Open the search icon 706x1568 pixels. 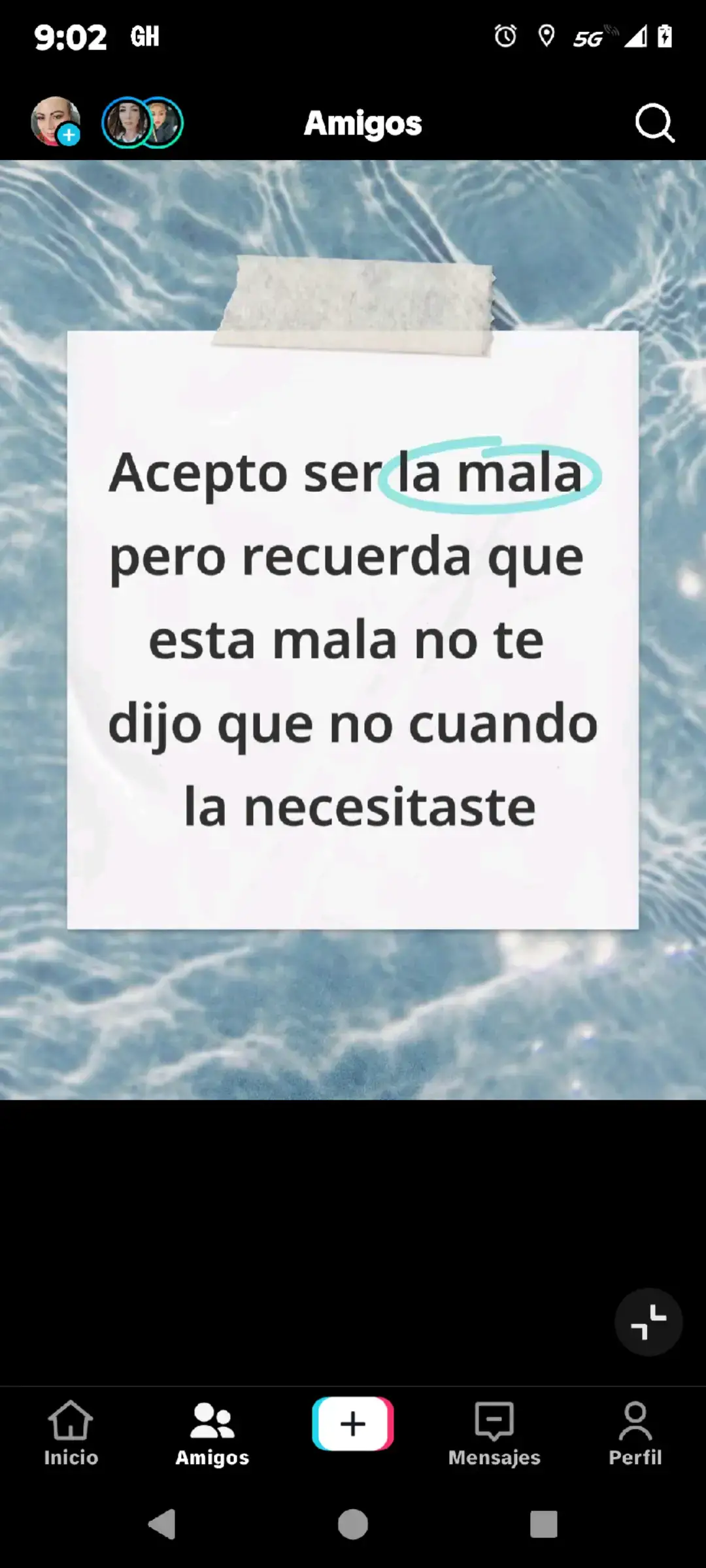[654, 122]
